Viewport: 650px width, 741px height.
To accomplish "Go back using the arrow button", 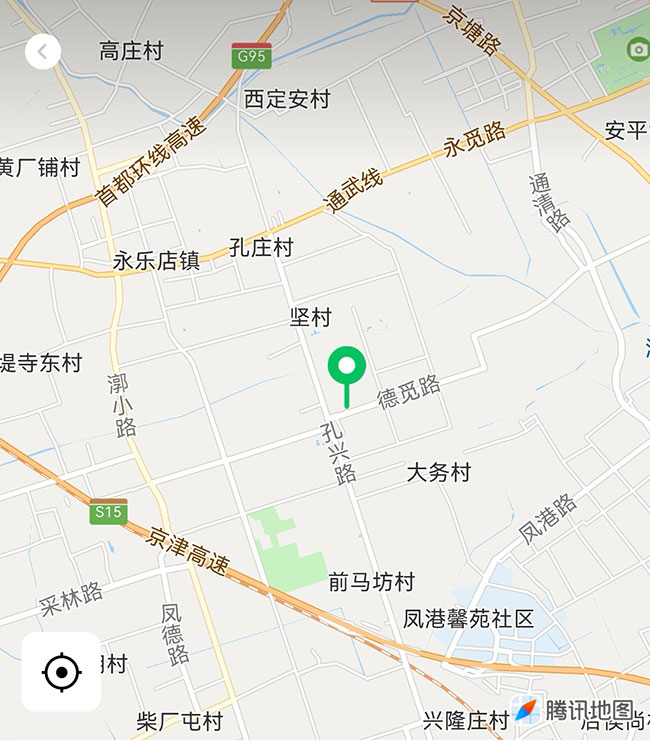I will [43, 51].
